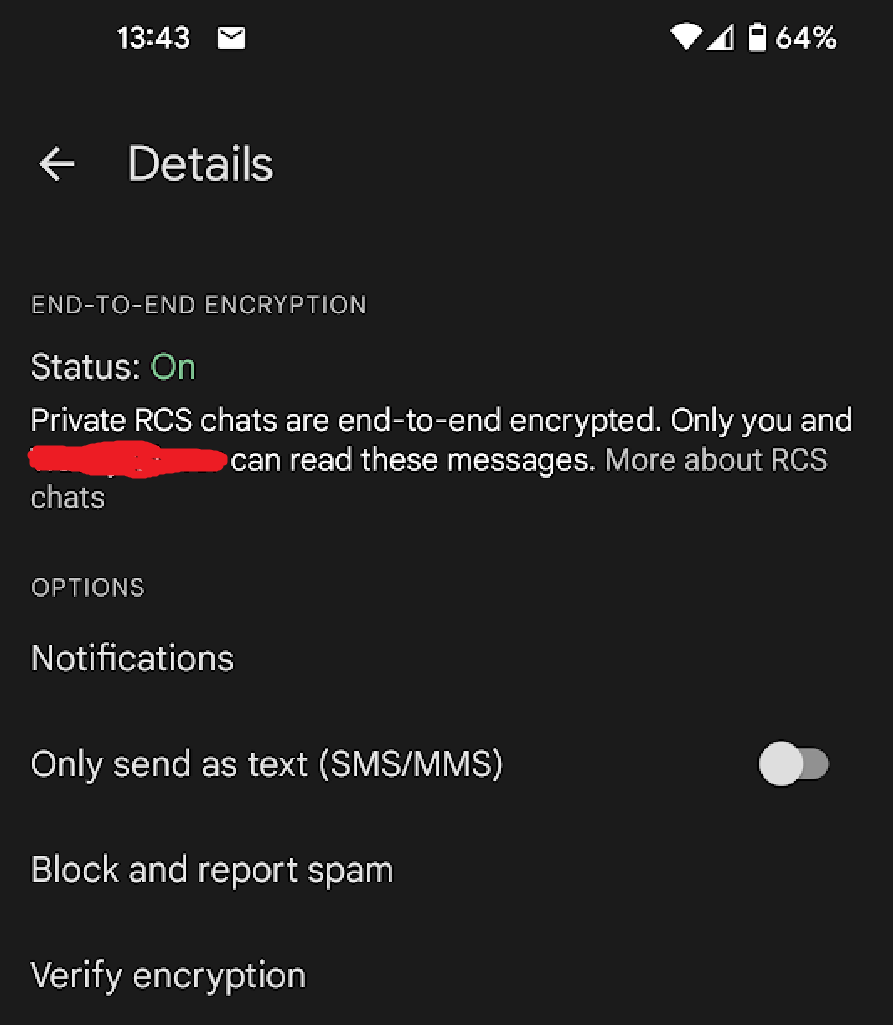Toggle Only send as text (SMS/MMS)
Screen dimensions: 893x1025
[794, 766]
